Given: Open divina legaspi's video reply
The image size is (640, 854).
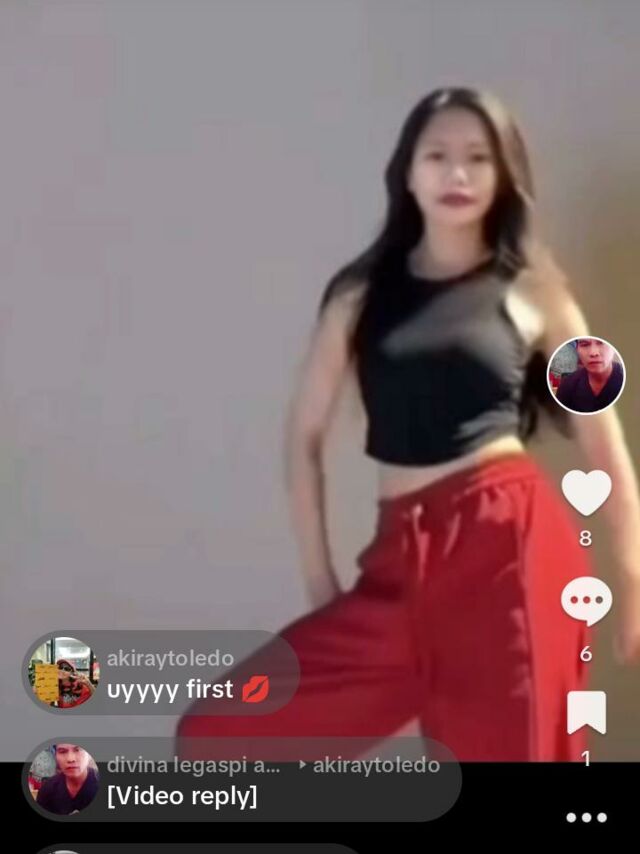Looking at the screenshot, I should pyautogui.click(x=240, y=781).
